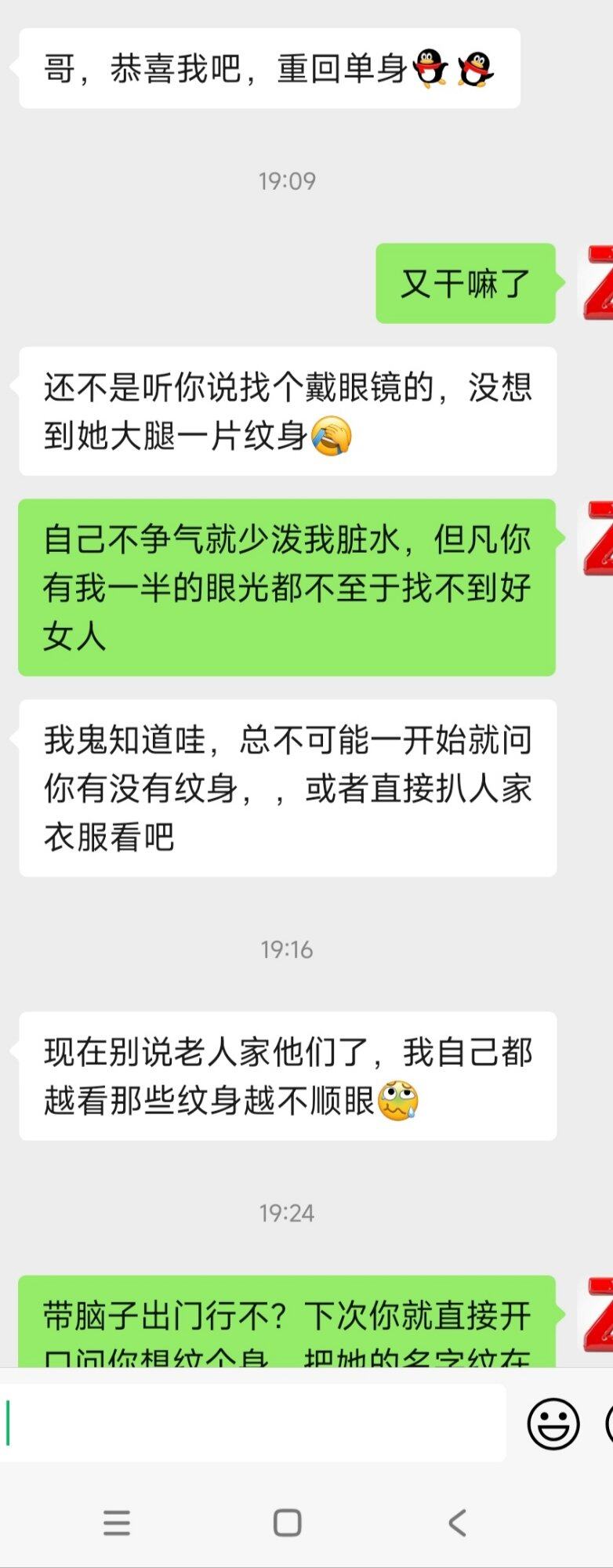
Task: Open the emoji picker
Action: [553, 1424]
